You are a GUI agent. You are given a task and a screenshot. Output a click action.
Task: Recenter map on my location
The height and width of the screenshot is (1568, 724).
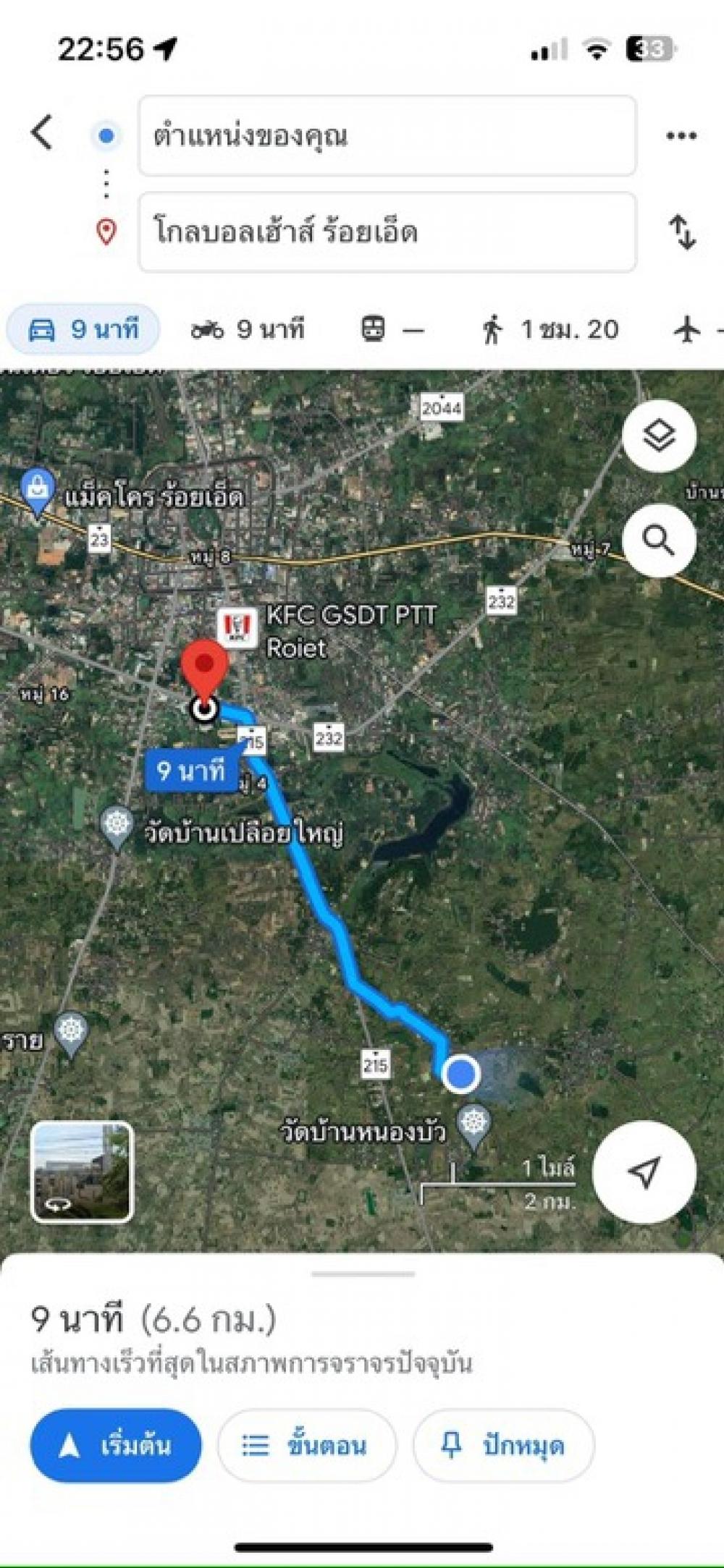point(644,1172)
